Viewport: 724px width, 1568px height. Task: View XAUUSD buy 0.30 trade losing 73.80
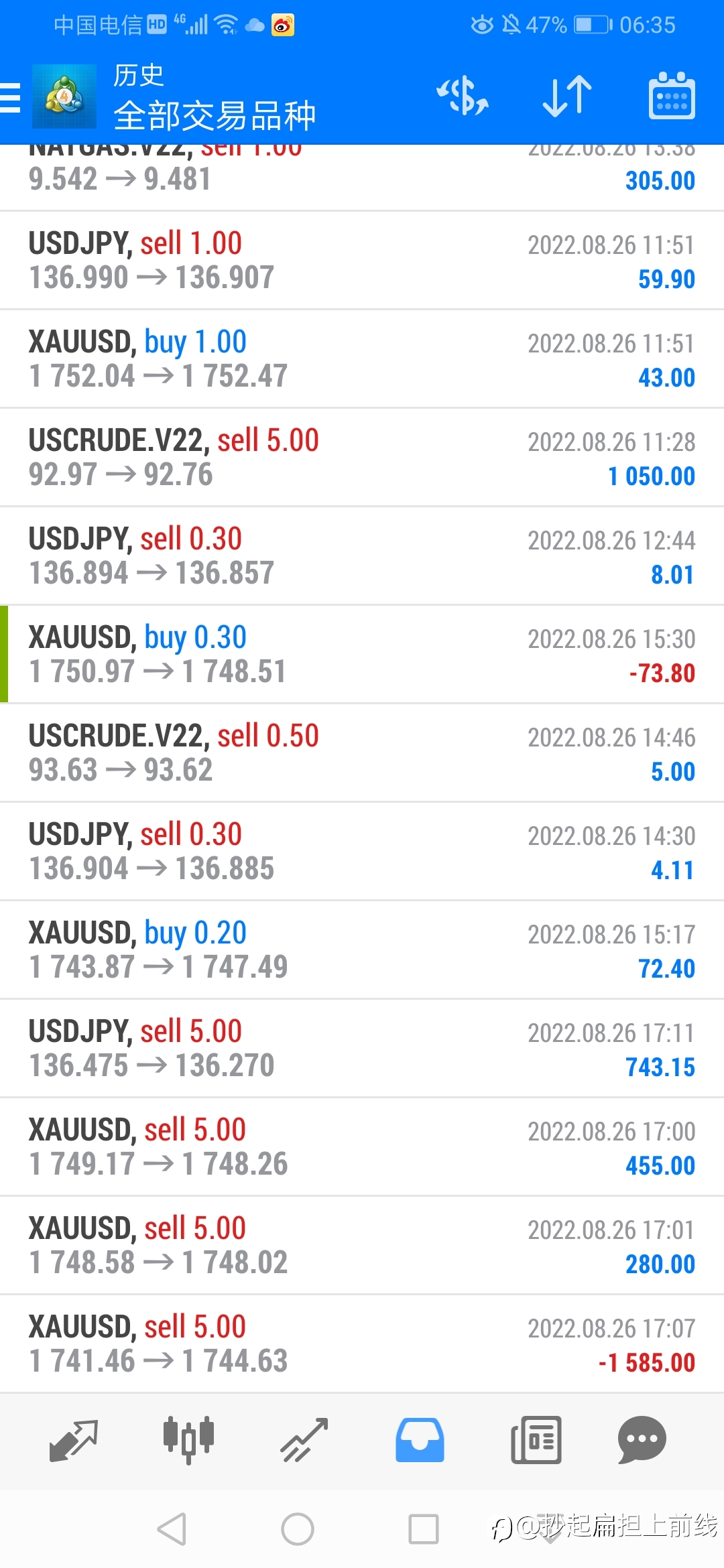coord(362,655)
